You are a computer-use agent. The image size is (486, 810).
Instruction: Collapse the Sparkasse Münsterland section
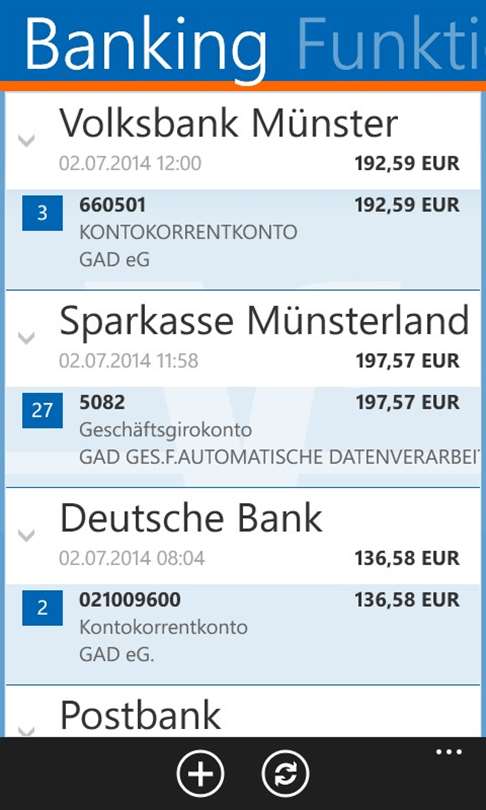[26, 337]
